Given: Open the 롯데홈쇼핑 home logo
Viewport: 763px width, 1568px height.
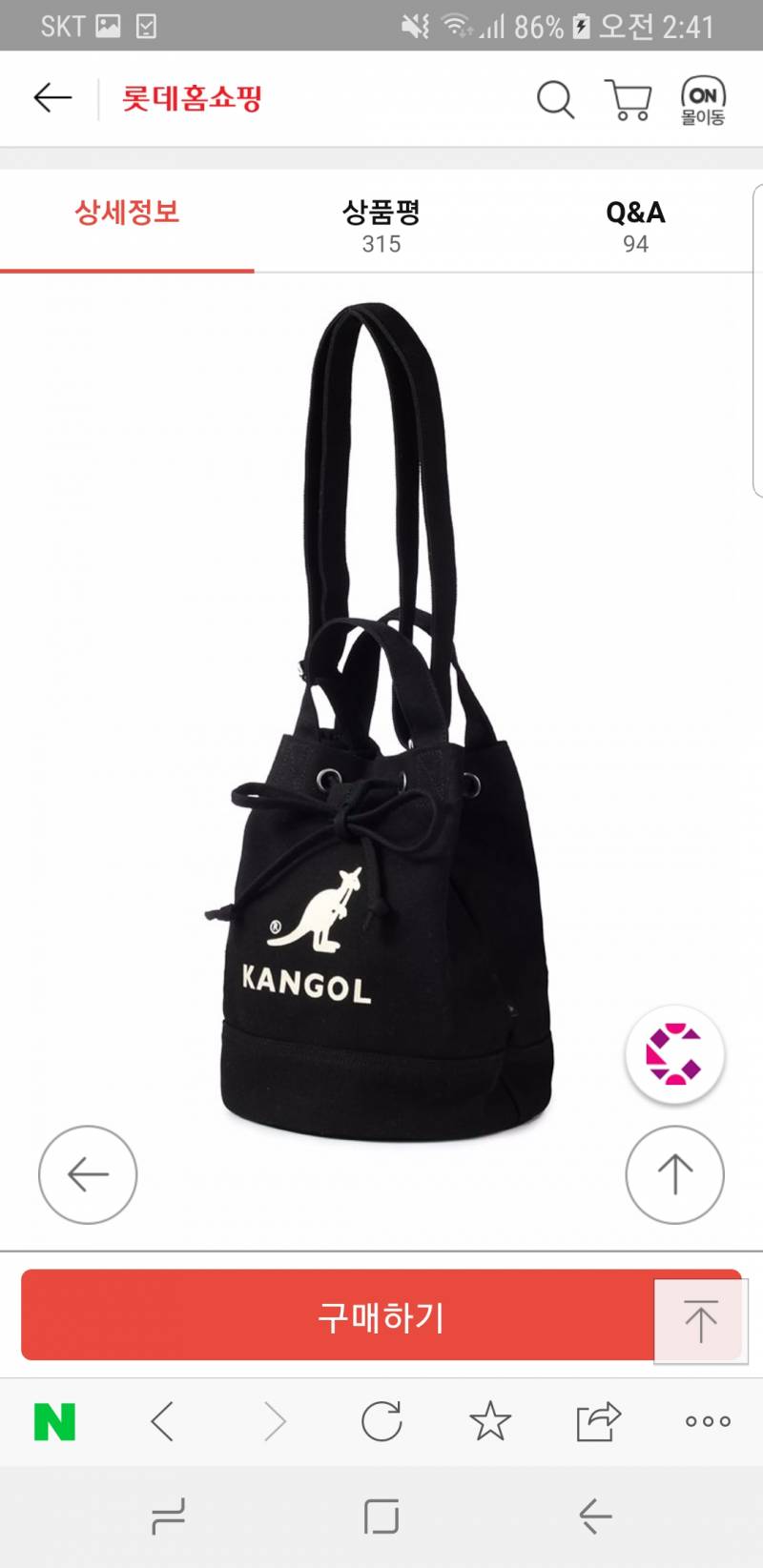Looking at the screenshot, I should click(x=192, y=98).
